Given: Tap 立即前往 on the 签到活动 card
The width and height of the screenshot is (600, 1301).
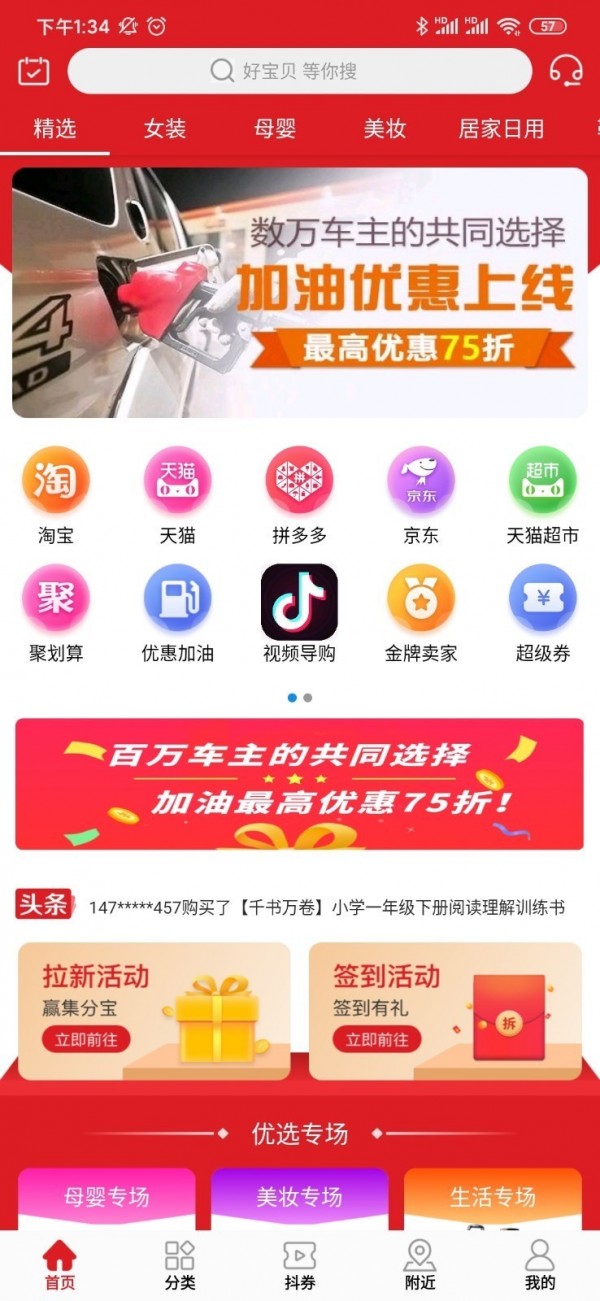Looking at the screenshot, I should (x=377, y=1040).
